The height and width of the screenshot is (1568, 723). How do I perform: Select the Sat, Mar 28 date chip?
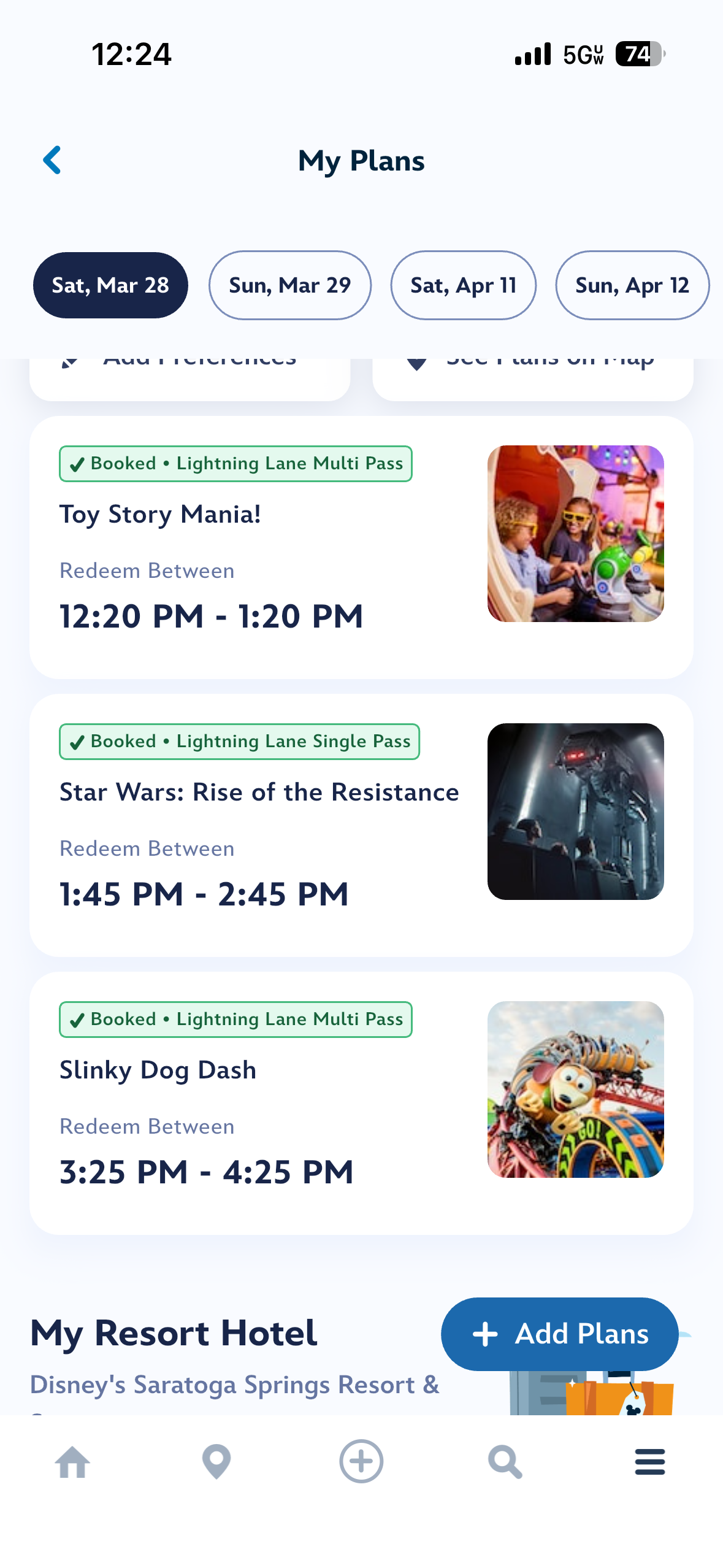[110, 285]
